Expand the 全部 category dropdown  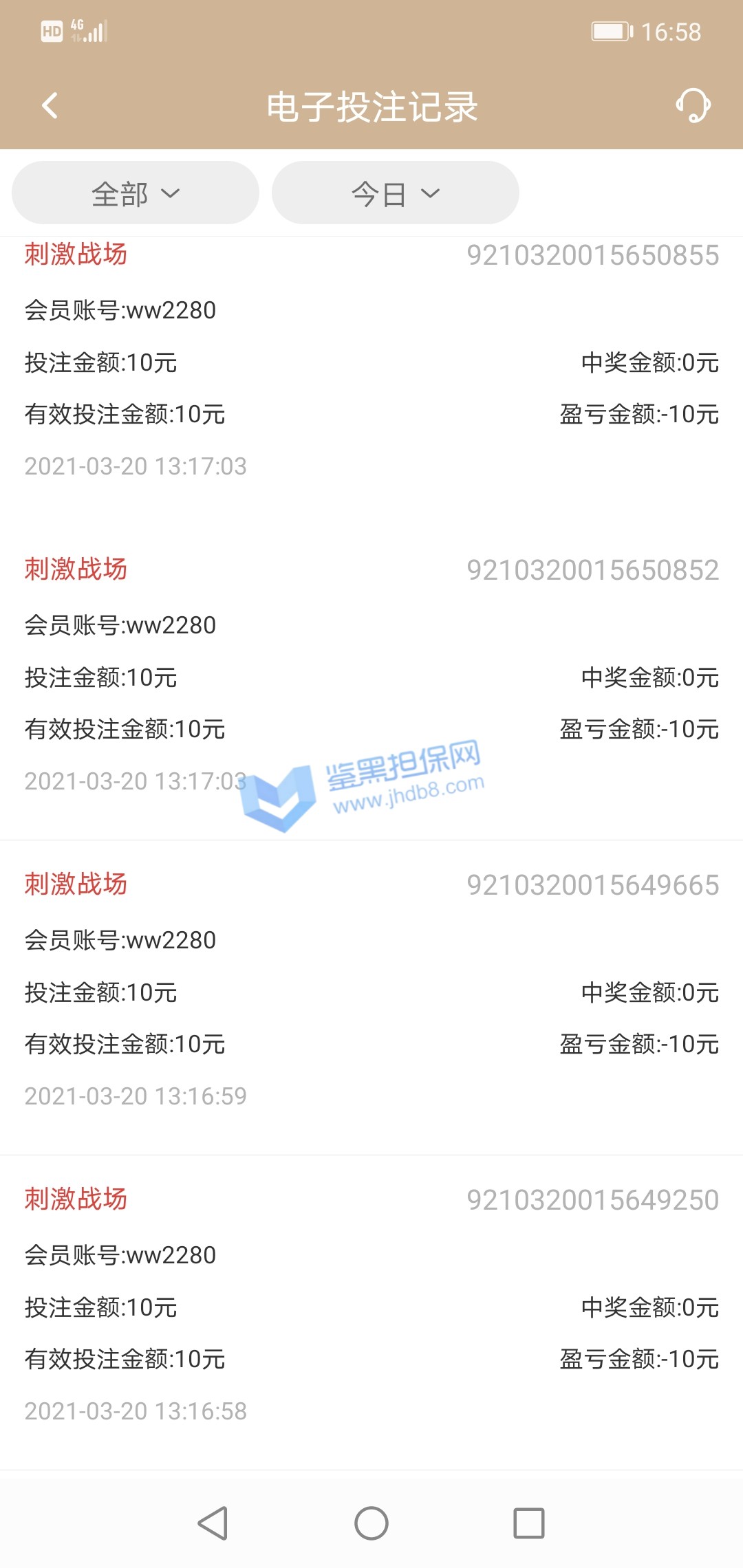point(136,193)
